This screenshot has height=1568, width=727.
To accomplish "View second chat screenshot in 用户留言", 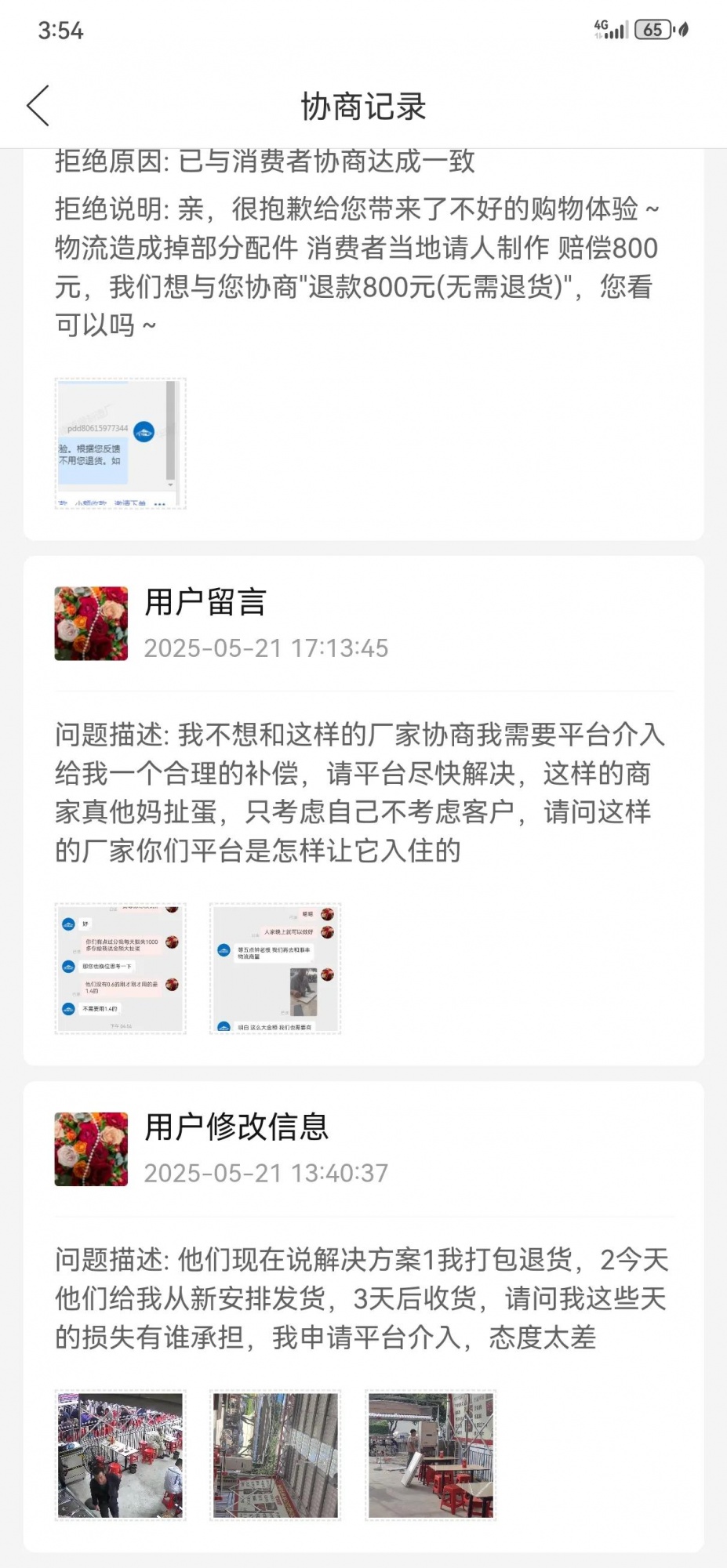I will [275, 968].
